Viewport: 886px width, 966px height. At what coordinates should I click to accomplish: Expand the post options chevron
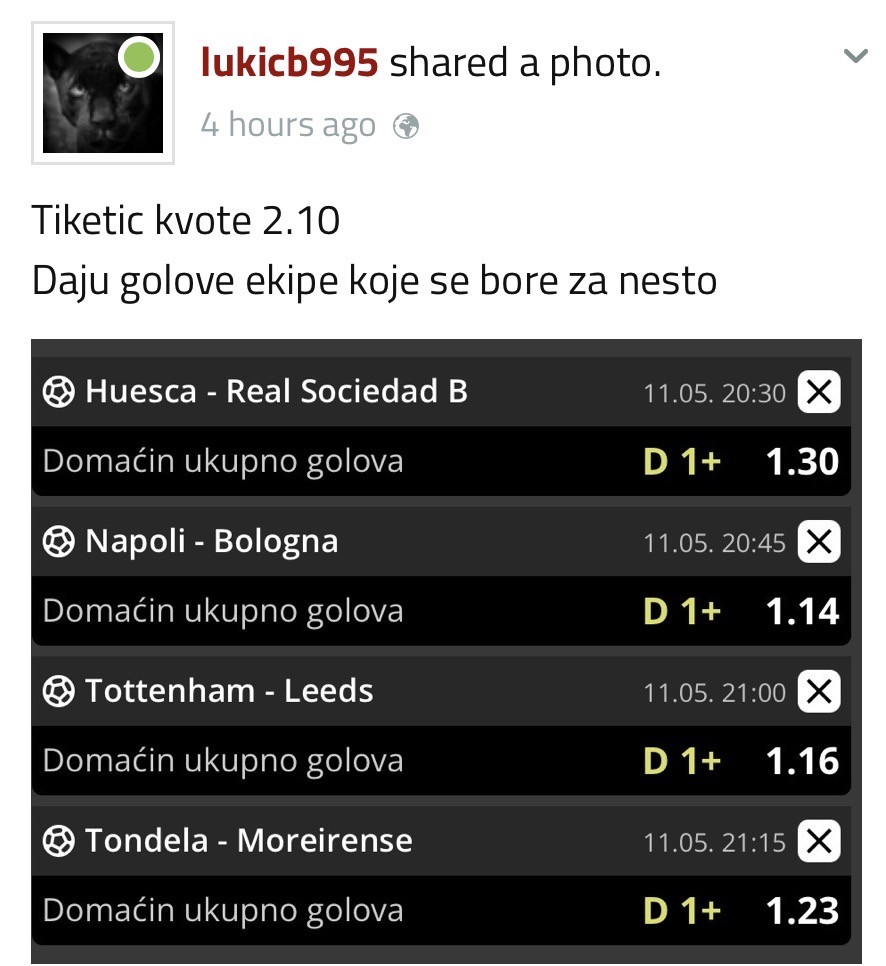(855, 56)
